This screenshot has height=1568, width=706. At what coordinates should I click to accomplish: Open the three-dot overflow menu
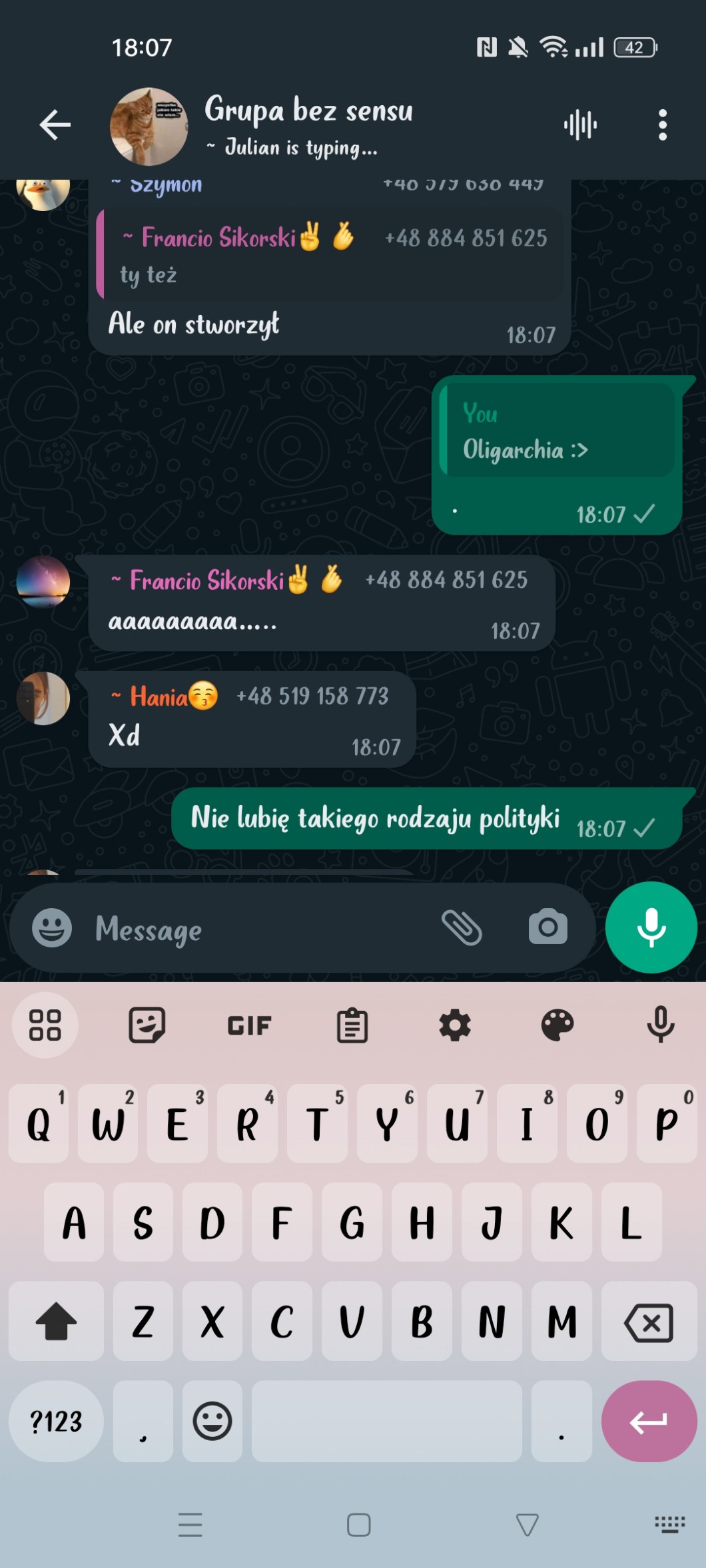point(662,125)
